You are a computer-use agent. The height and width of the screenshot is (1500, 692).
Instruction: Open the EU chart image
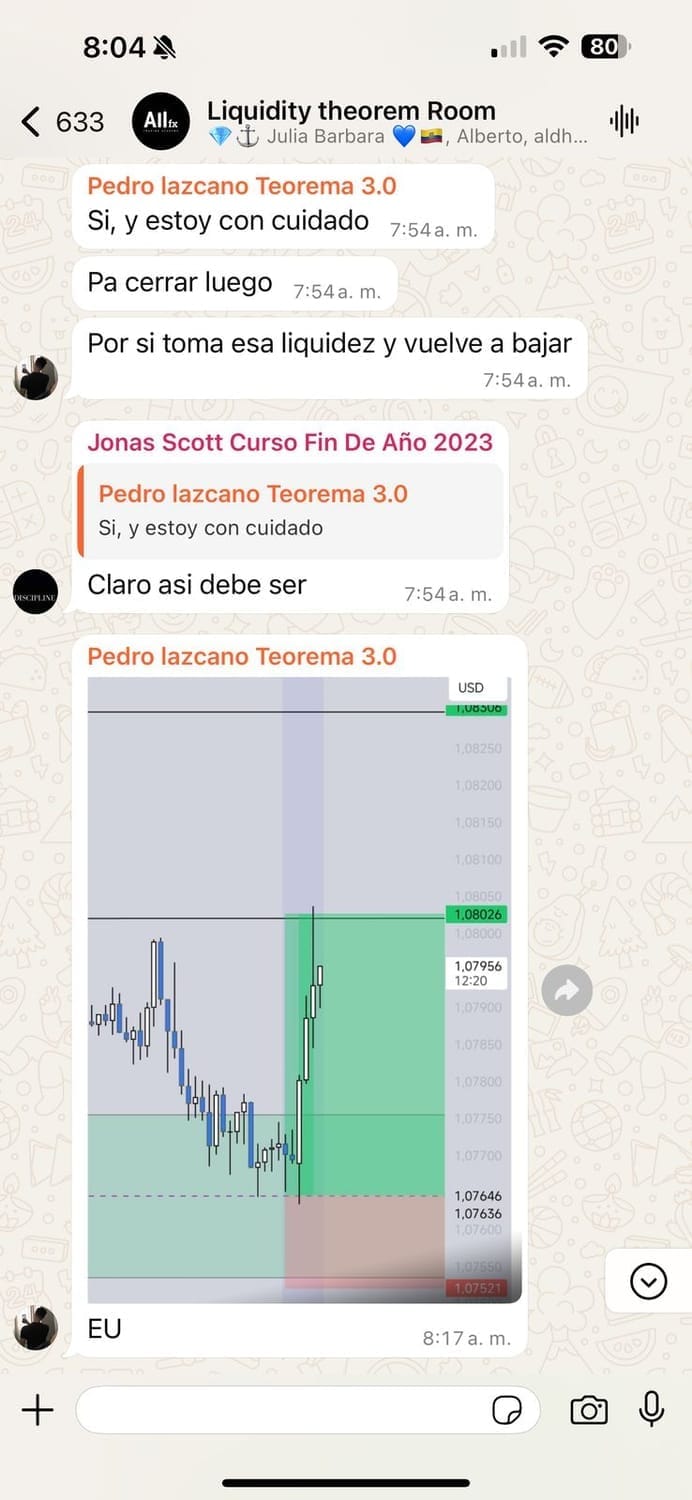pyautogui.click(x=298, y=988)
